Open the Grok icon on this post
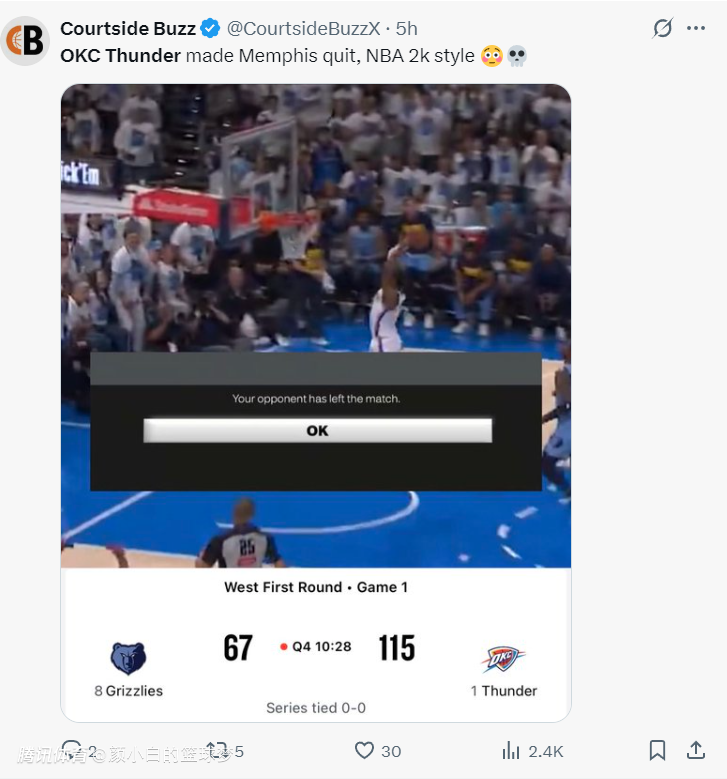The height and width of the screenshot is (779, 727). pos(662,28)
